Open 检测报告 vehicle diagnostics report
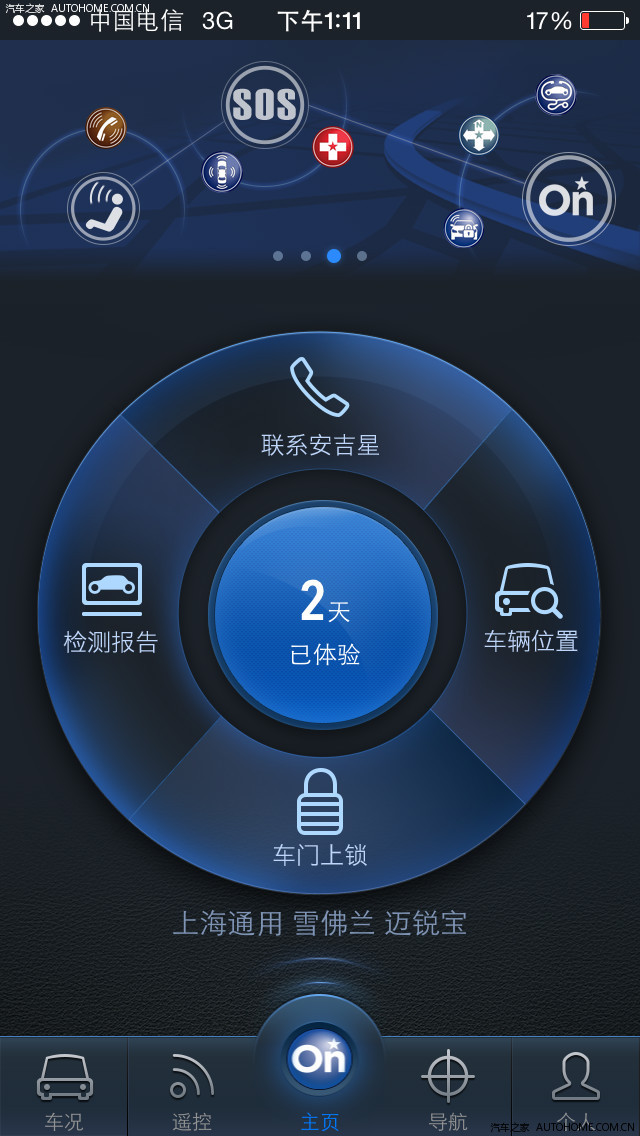The height and width of the screenshot is (1136, 640). click(x=112, y=608)
